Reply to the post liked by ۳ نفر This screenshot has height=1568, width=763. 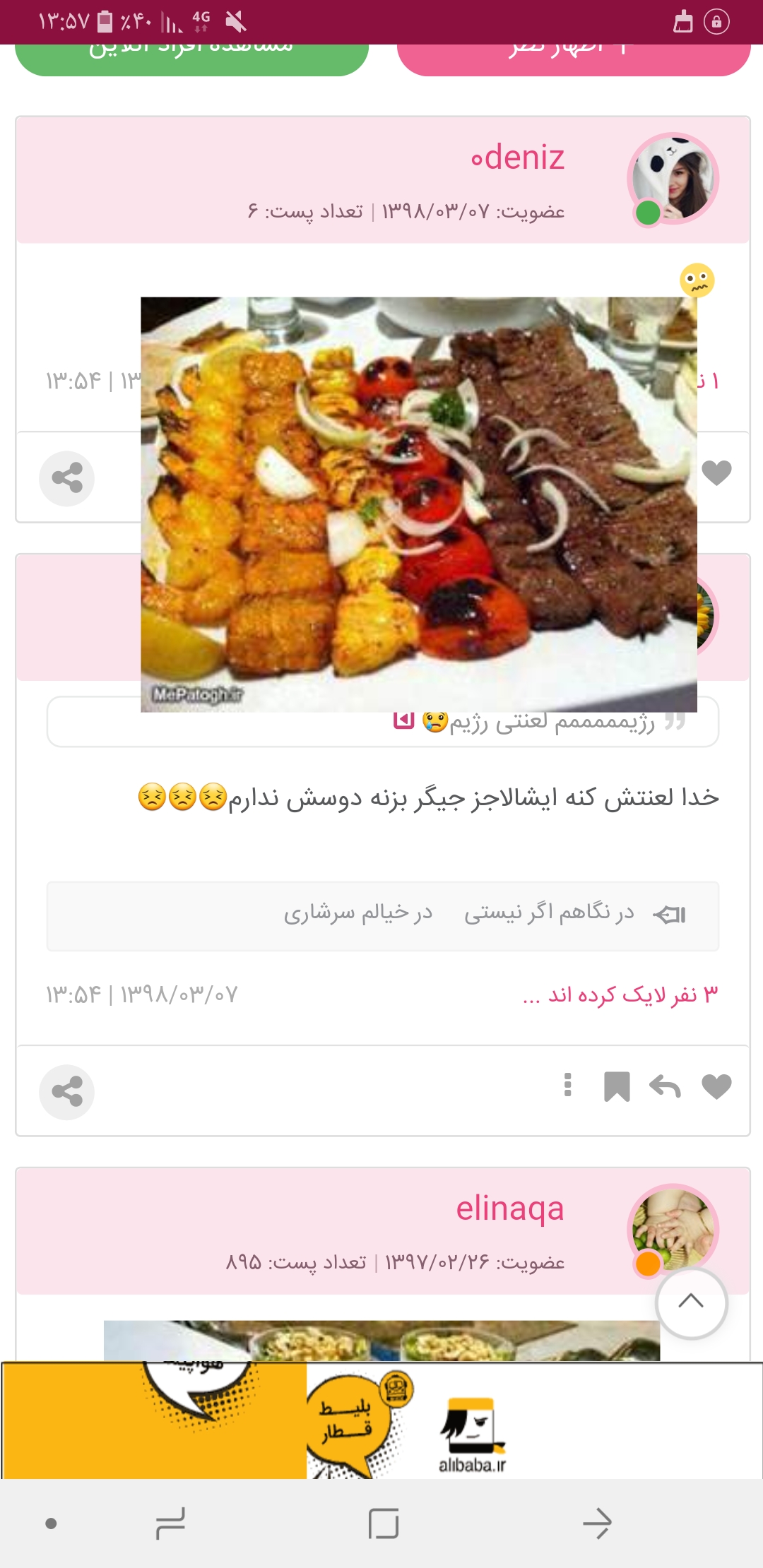click(x=665, y=1086)
